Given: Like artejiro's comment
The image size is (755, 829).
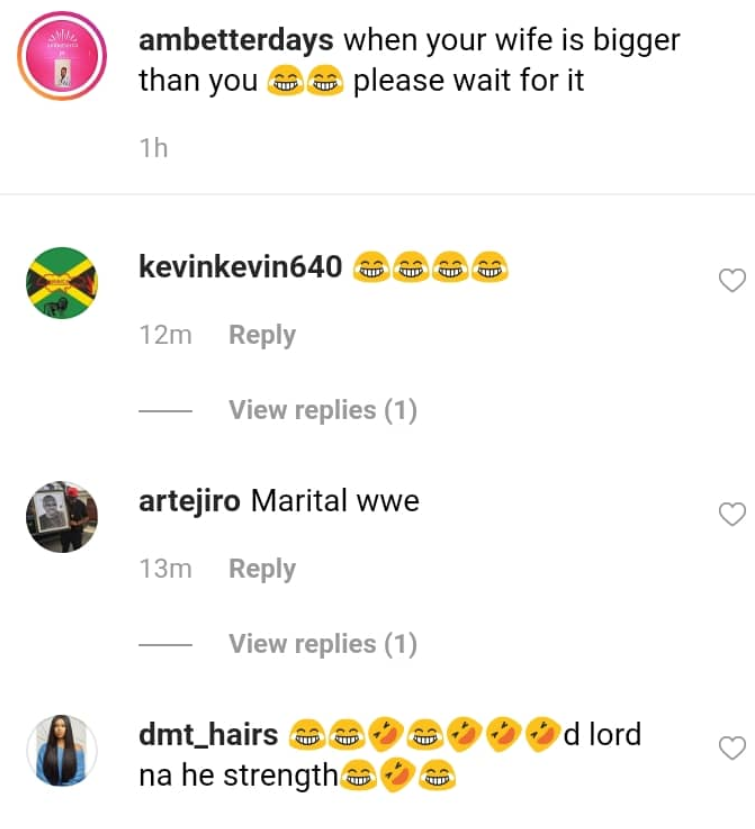Looking at the screenshot, I should tap(733, 514).
